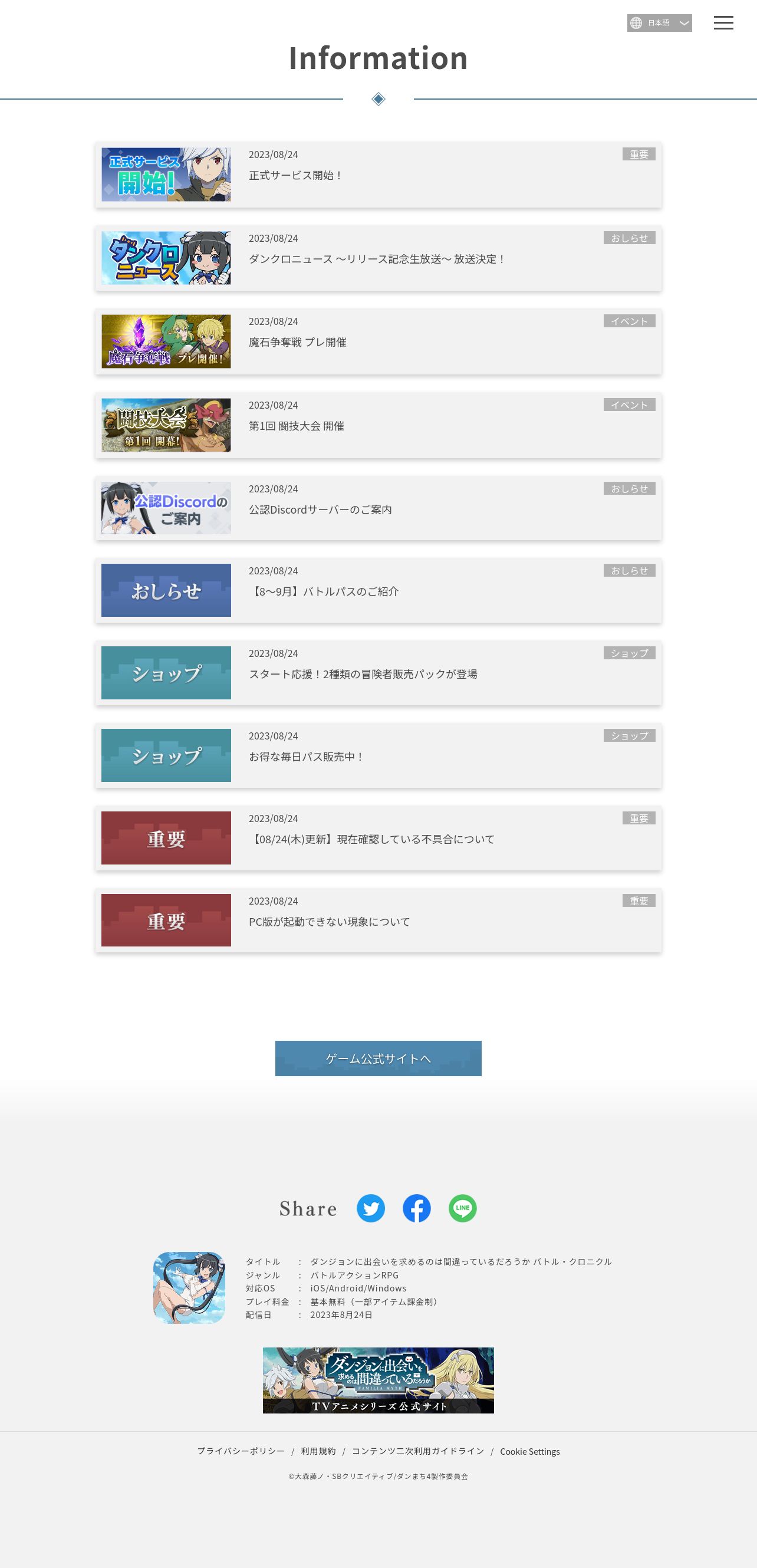The height and width of the screenshot is (1568, 757).
Task: Open the 現在確認している不具合について notice
Action: [378, 838]
